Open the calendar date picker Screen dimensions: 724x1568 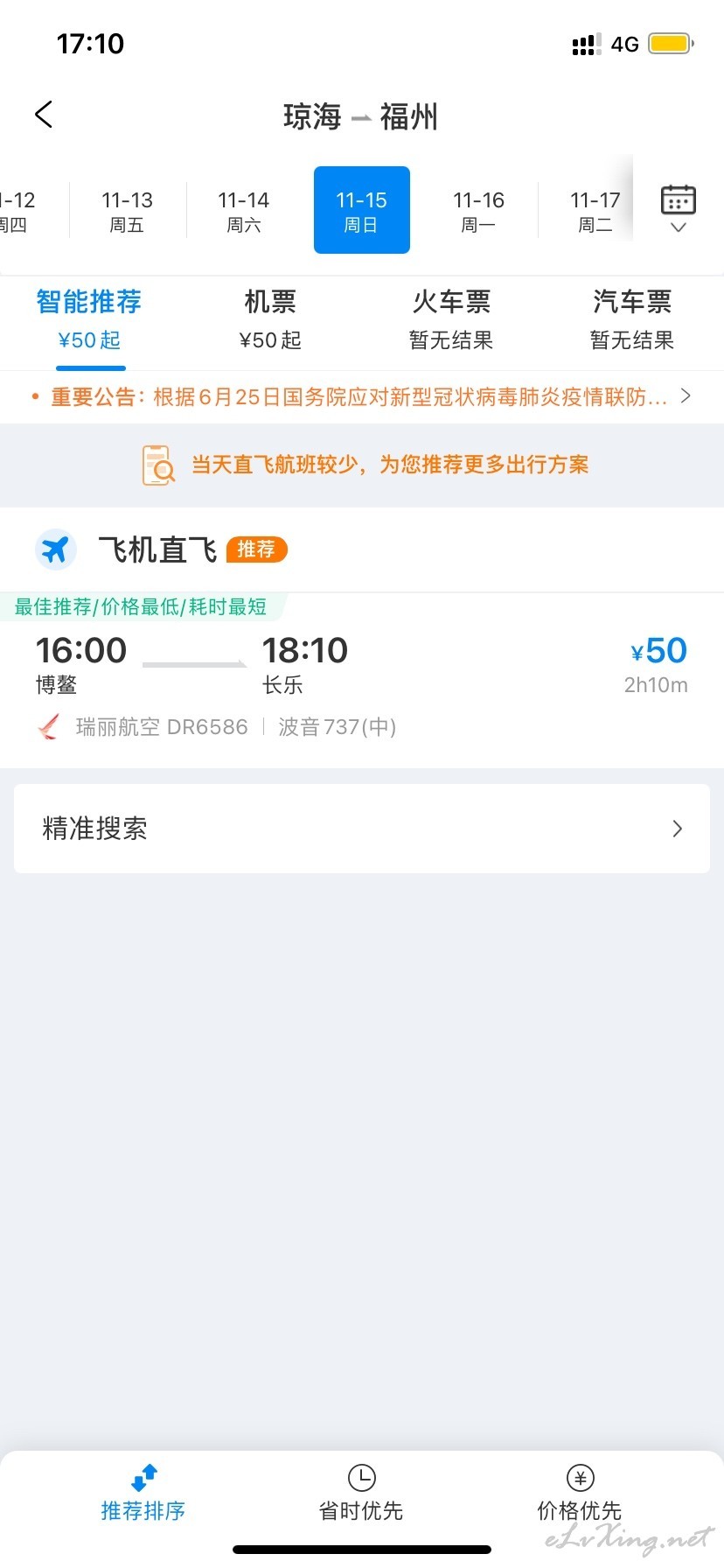coord(678,209)
